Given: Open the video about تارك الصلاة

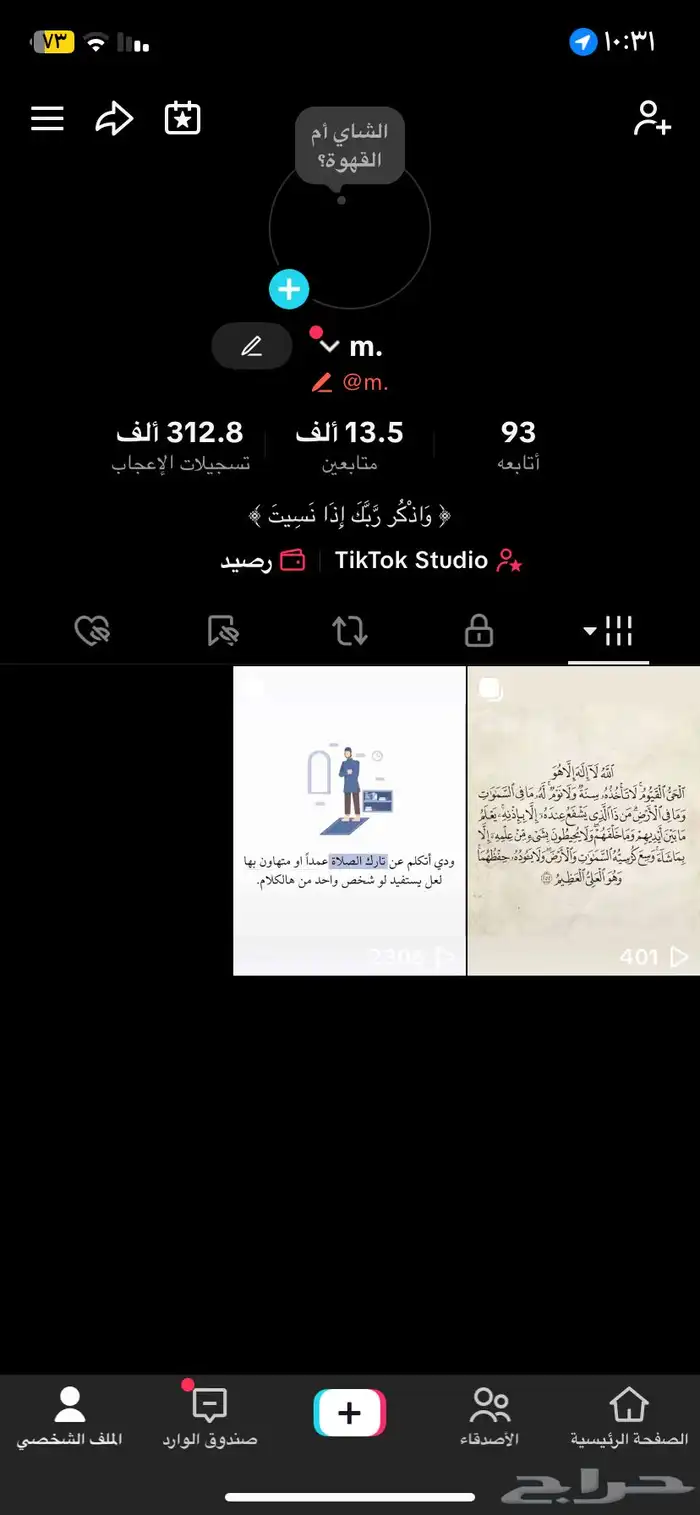Looking at the screenshot, I should (349, 820).
